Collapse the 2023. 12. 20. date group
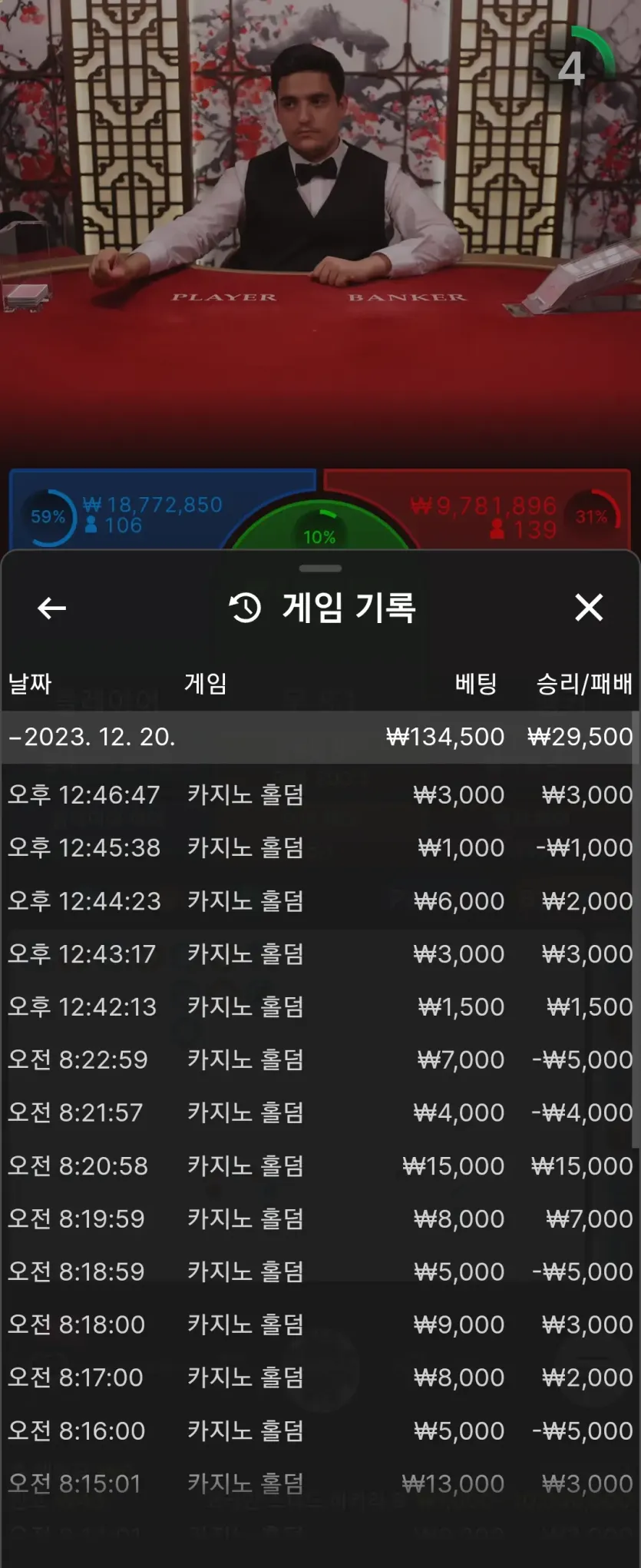The image size is (641, 1568). [319, 737]
